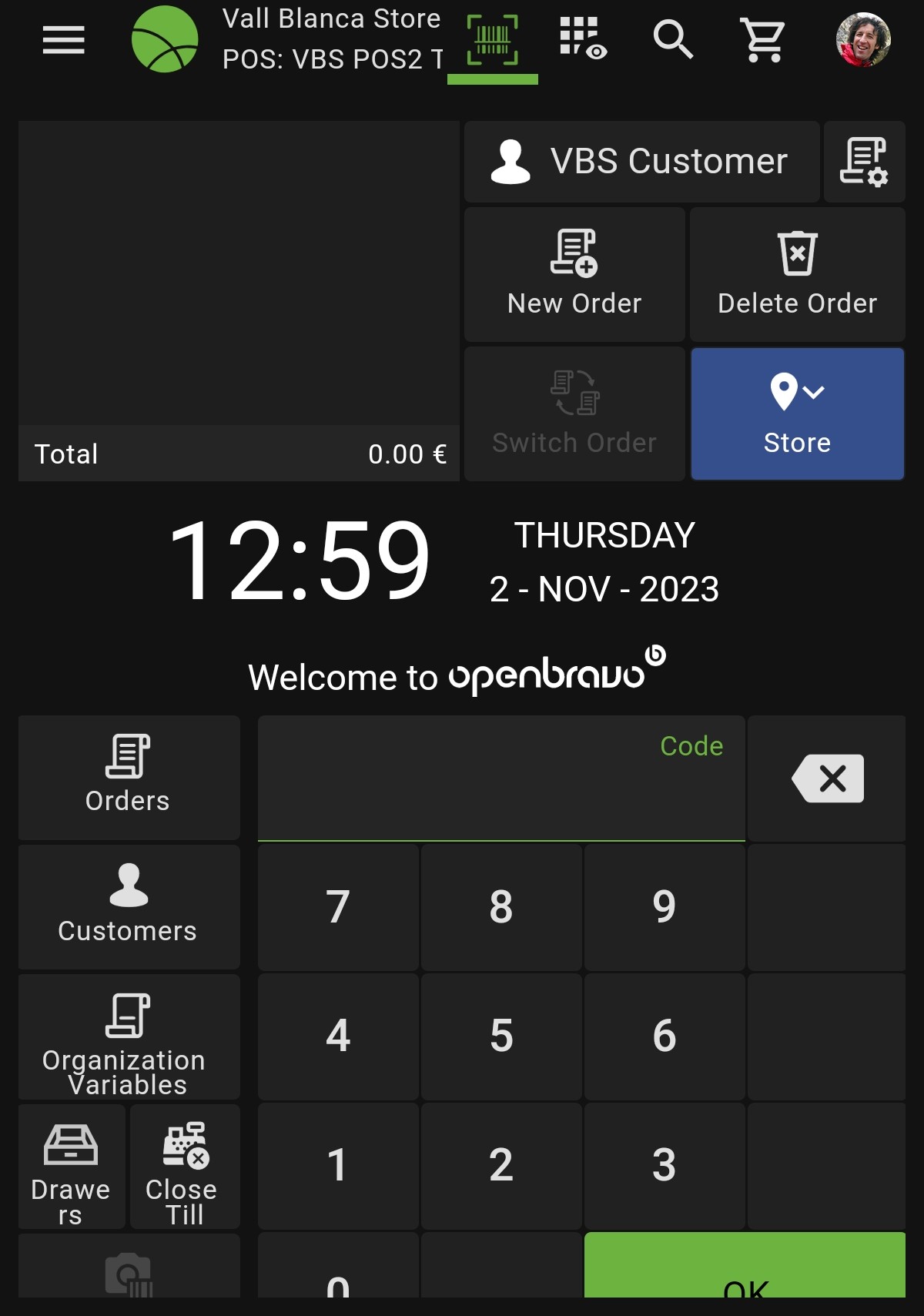Viewport: 924px width, 1316px height.
Task: Select the VBS Customer button
Action: point(641,162)
